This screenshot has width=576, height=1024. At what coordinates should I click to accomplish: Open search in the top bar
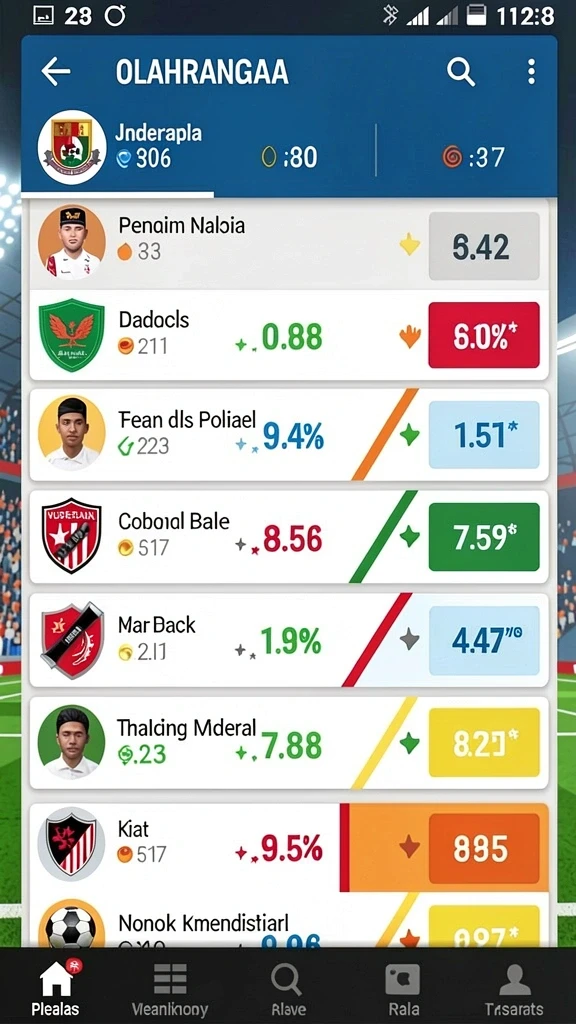pos(460,71)
